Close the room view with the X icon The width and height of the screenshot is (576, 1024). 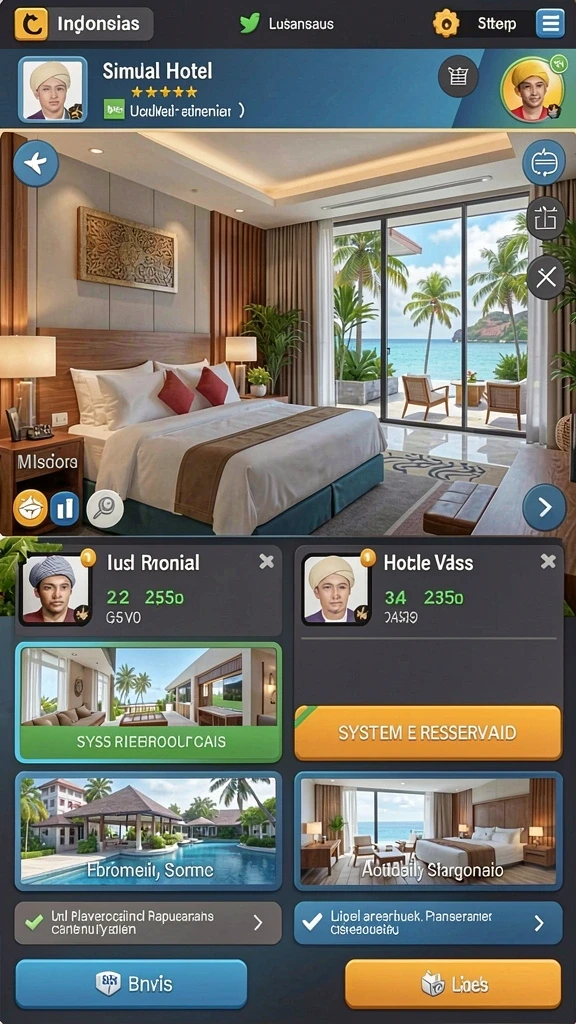[545, 278]
